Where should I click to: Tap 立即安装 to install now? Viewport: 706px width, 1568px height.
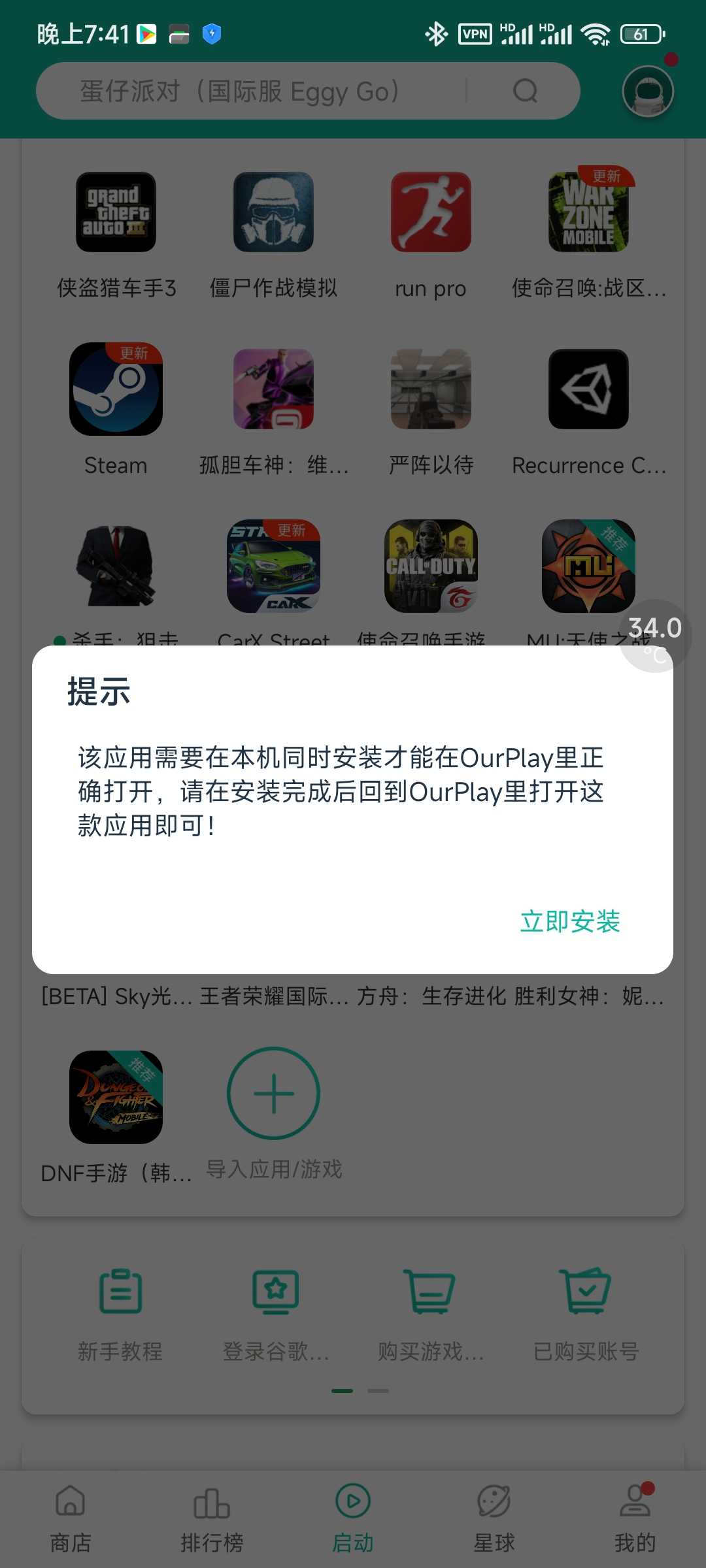coord(569,921)
